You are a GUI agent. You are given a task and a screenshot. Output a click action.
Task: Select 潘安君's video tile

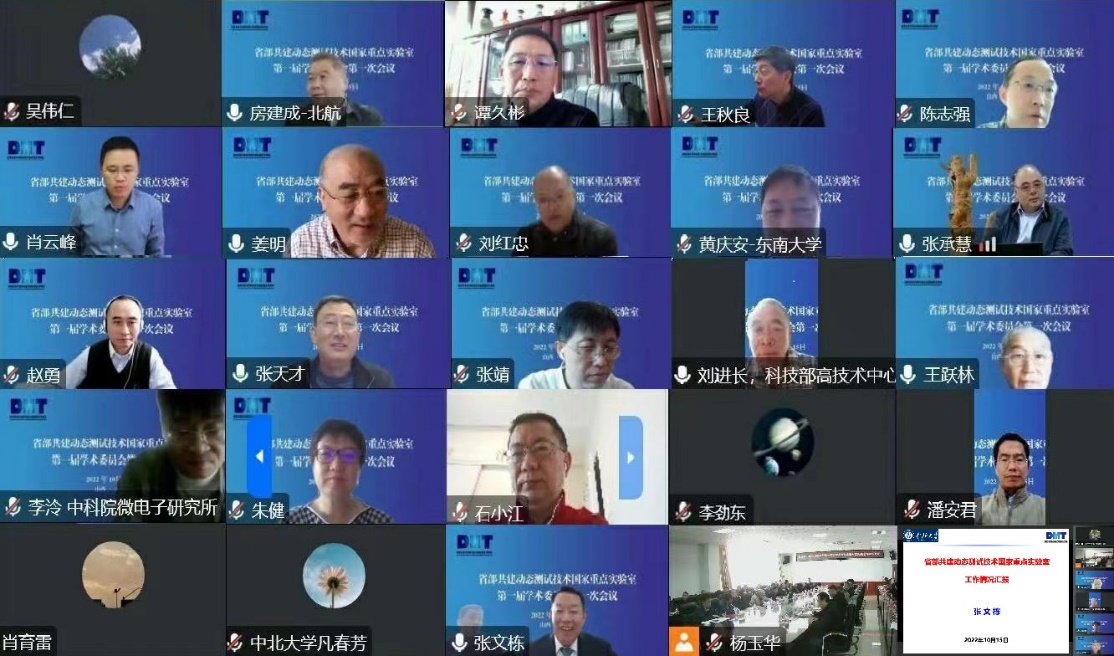(1004, 455)
